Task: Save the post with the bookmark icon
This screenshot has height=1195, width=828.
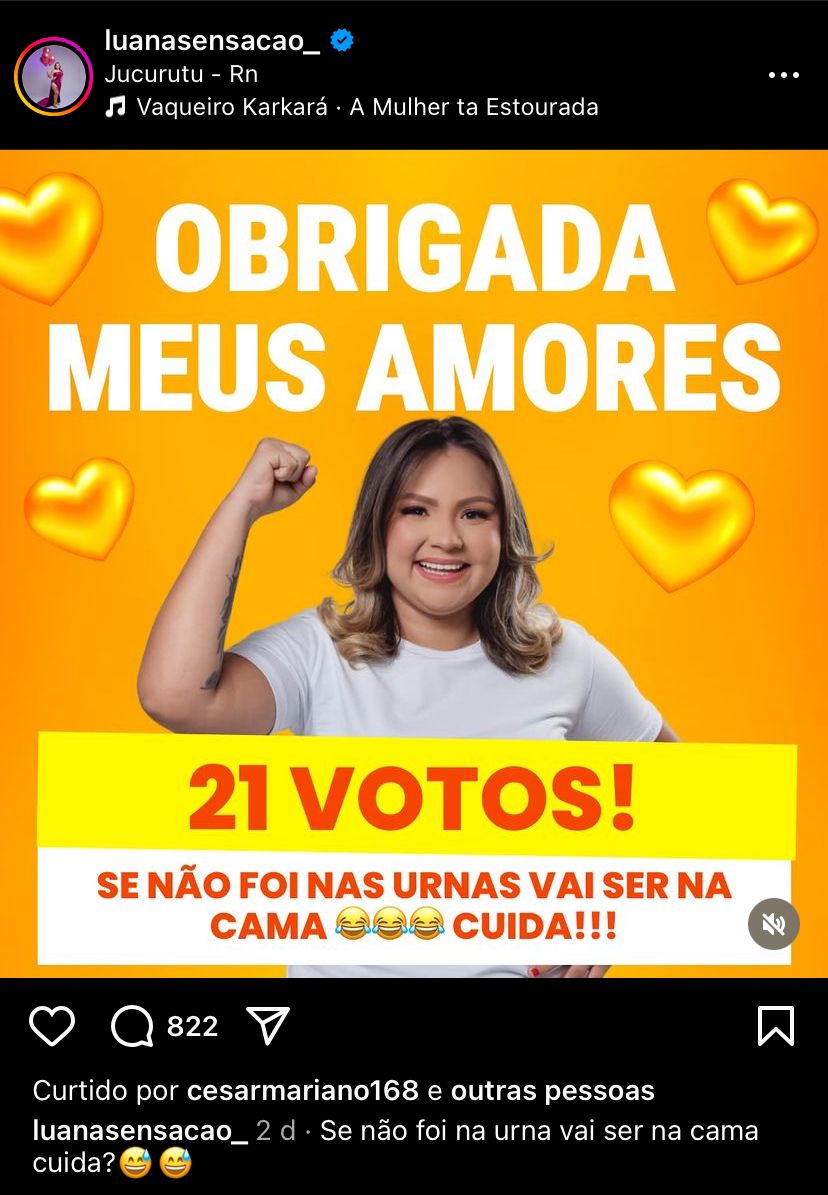Action: click(776, 1023)
